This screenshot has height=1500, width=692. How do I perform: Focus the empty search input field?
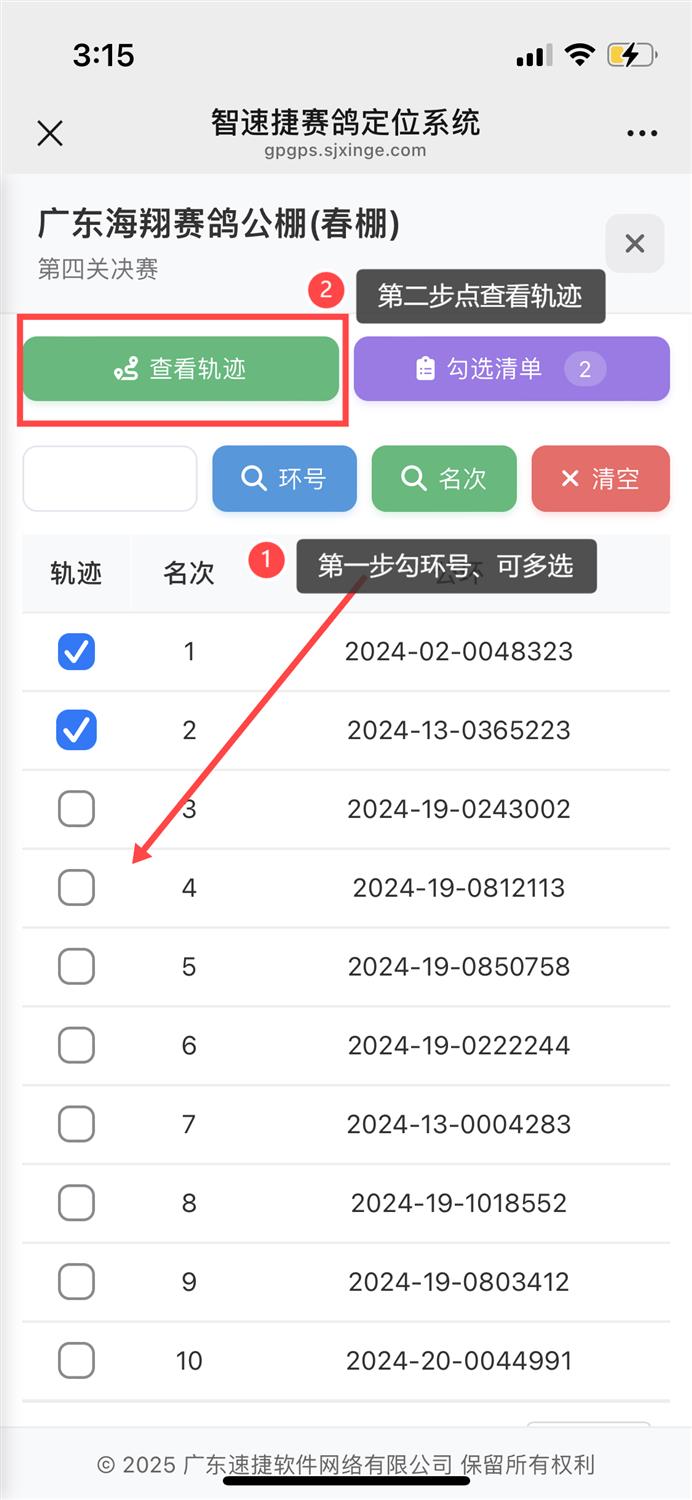click(110, 479)
